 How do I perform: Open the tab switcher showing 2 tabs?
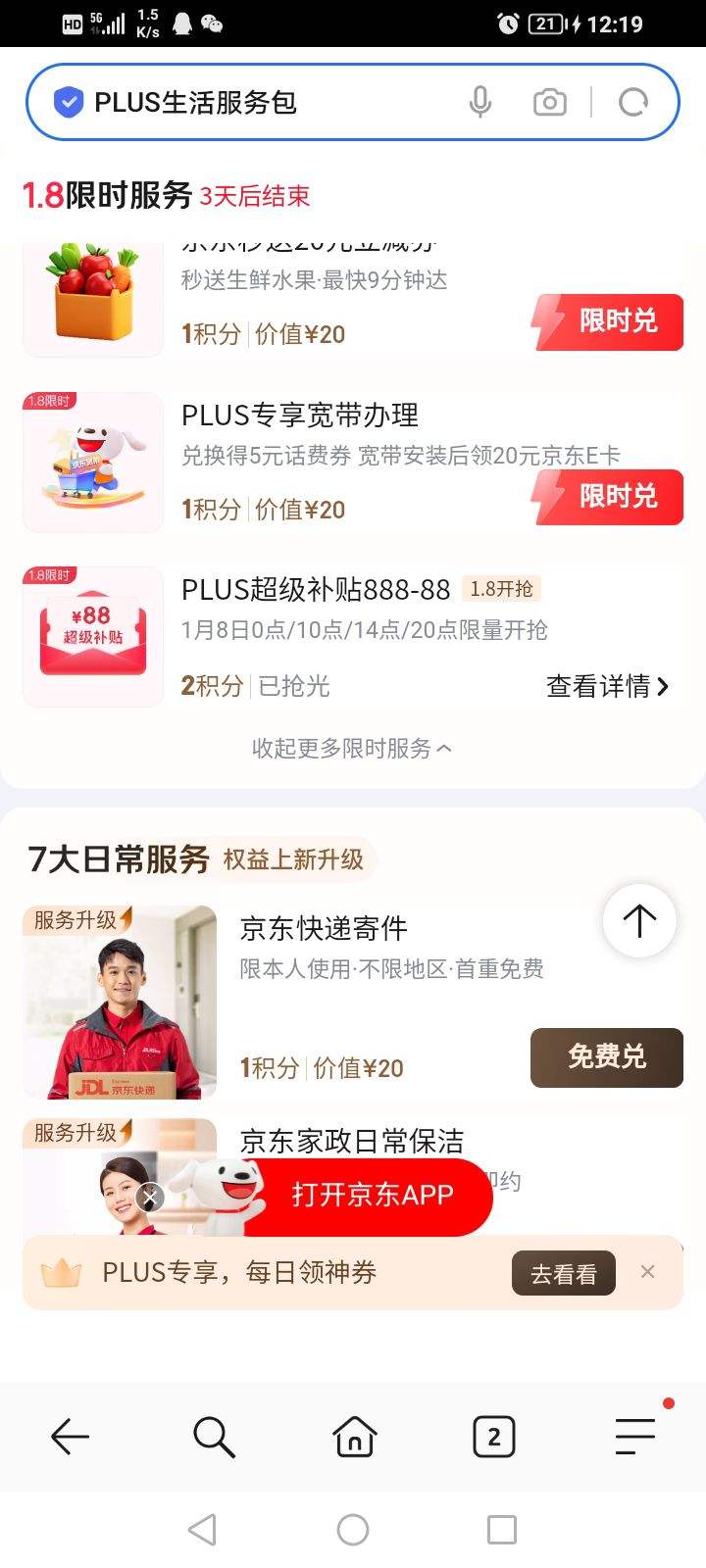493,1437
